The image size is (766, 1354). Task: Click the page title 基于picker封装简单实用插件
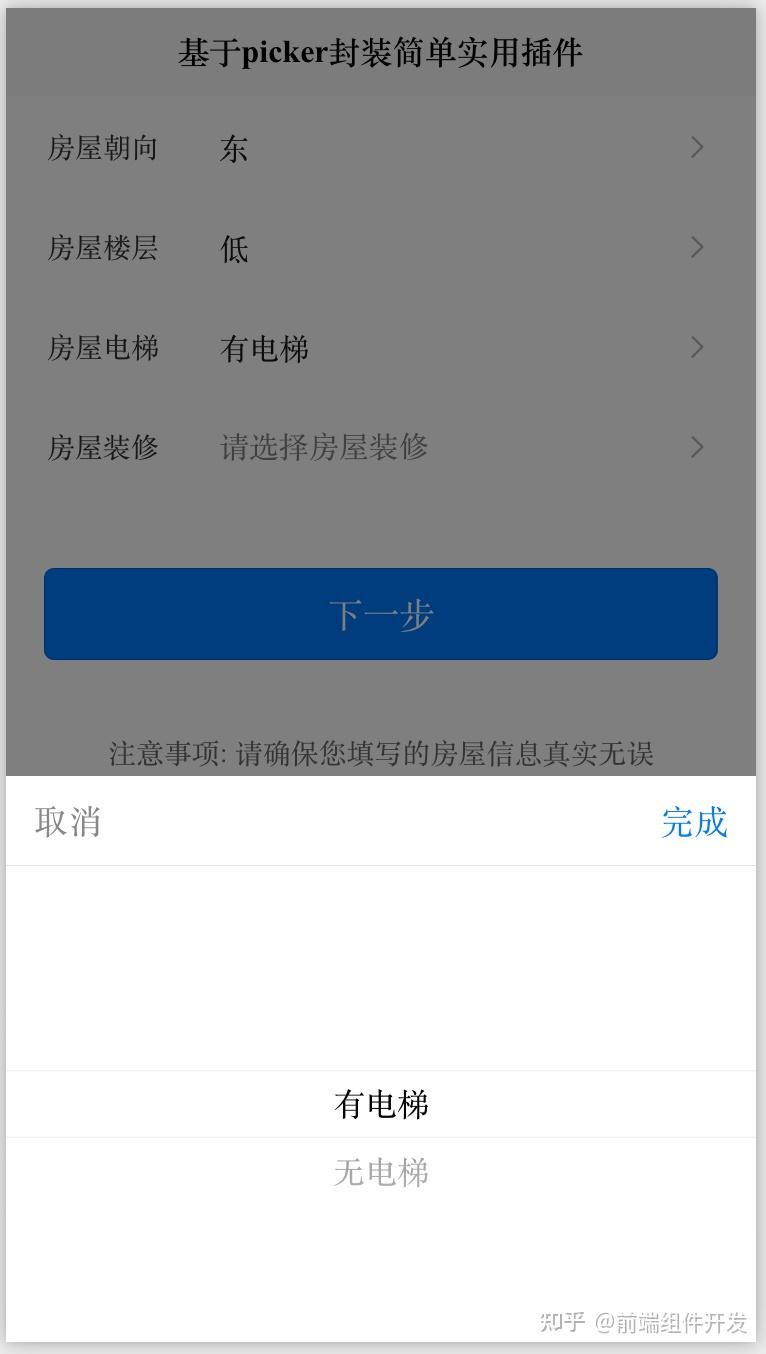pyautogui.click(x=383, y=48)
